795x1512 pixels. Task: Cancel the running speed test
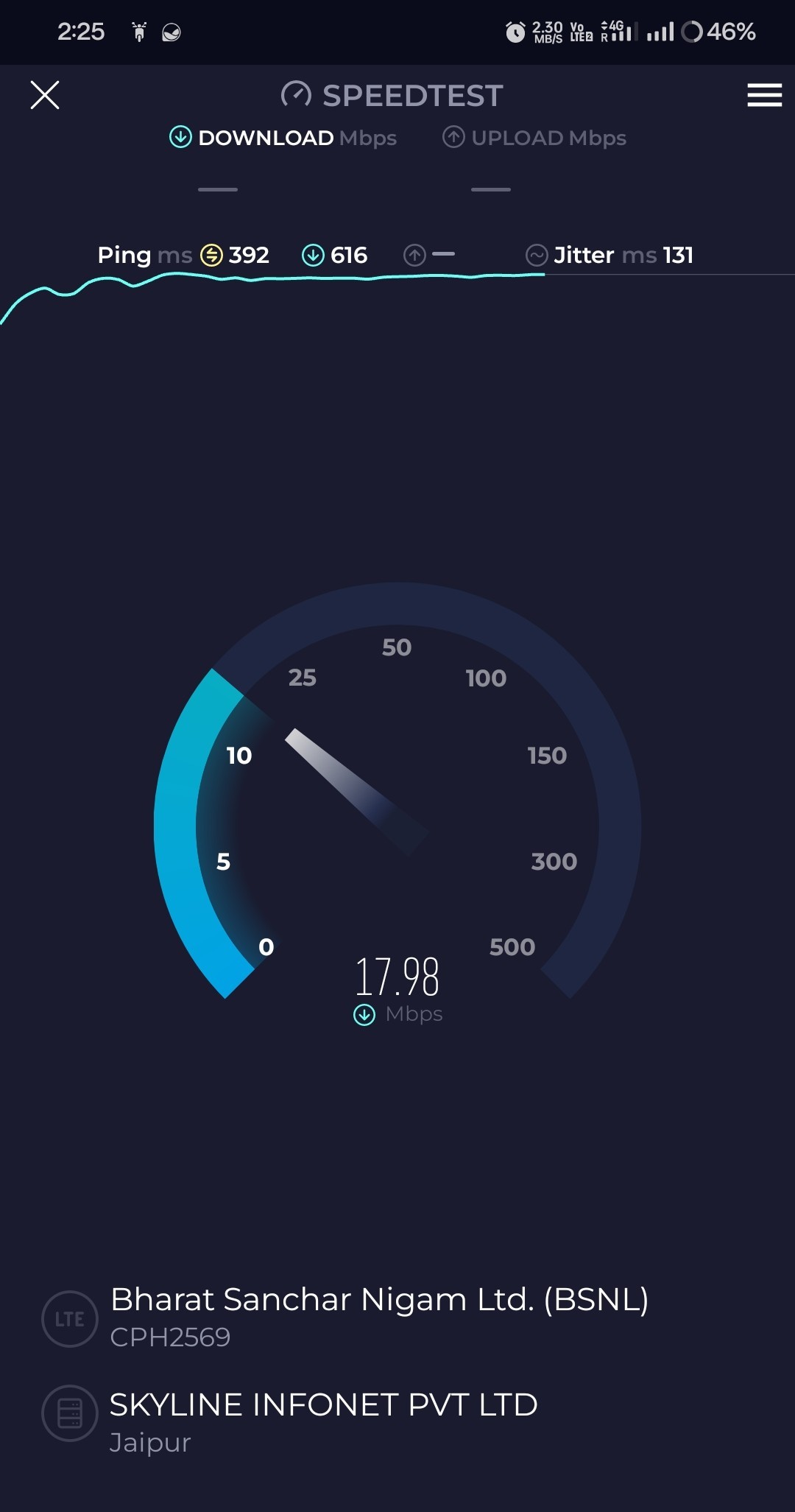pyautogui.click(x=45, y=95)
